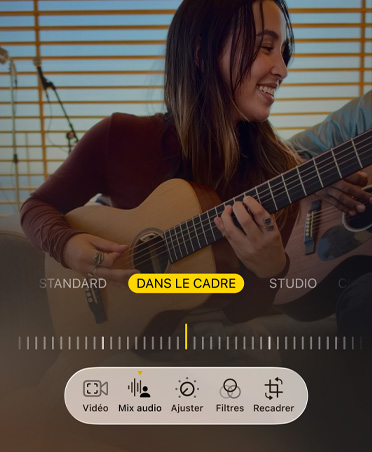
Task: Select the Standard audio mix
Action: click(73, 283)
